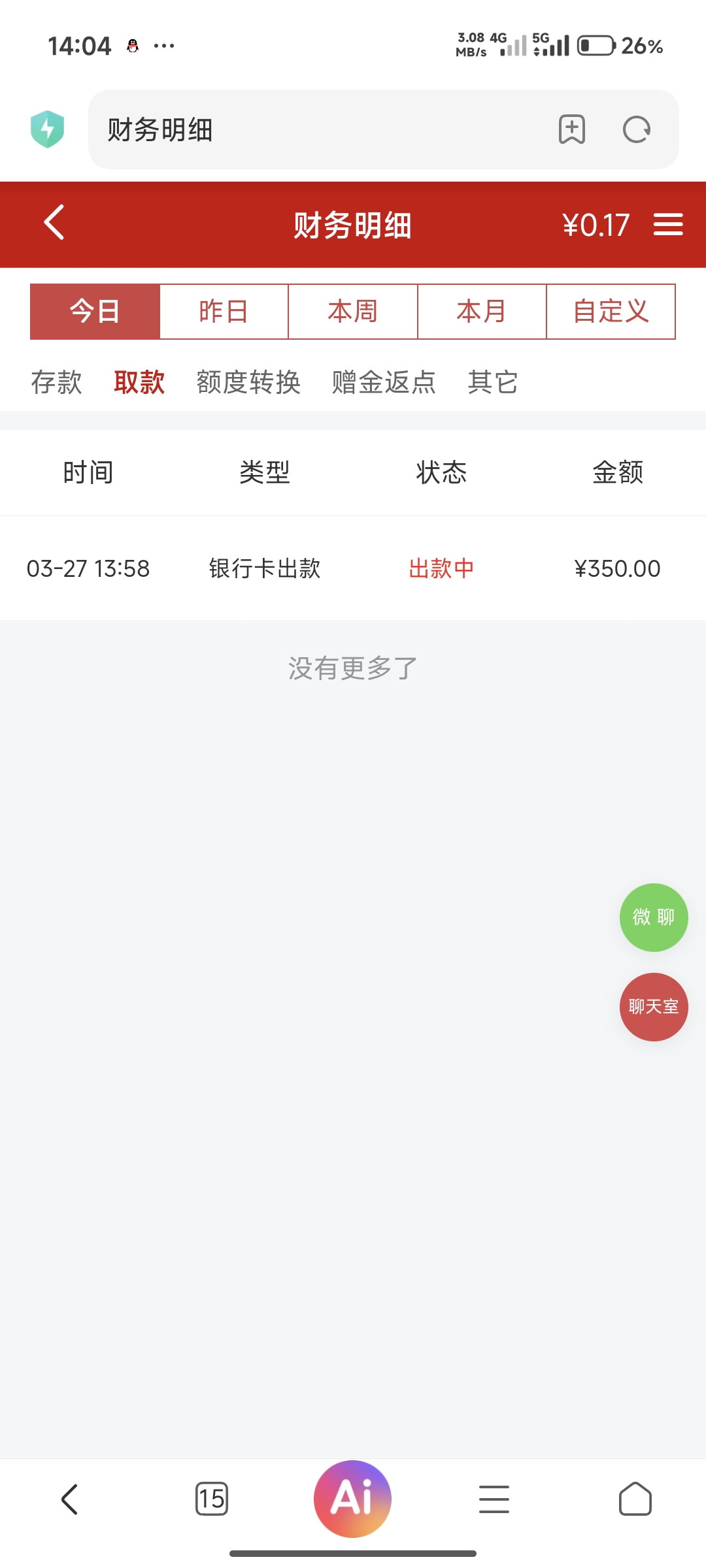Viewport: 706px width, 1568px height.
Task: Click the 财务明细 address bar field
Action: [x=261, y=129]
